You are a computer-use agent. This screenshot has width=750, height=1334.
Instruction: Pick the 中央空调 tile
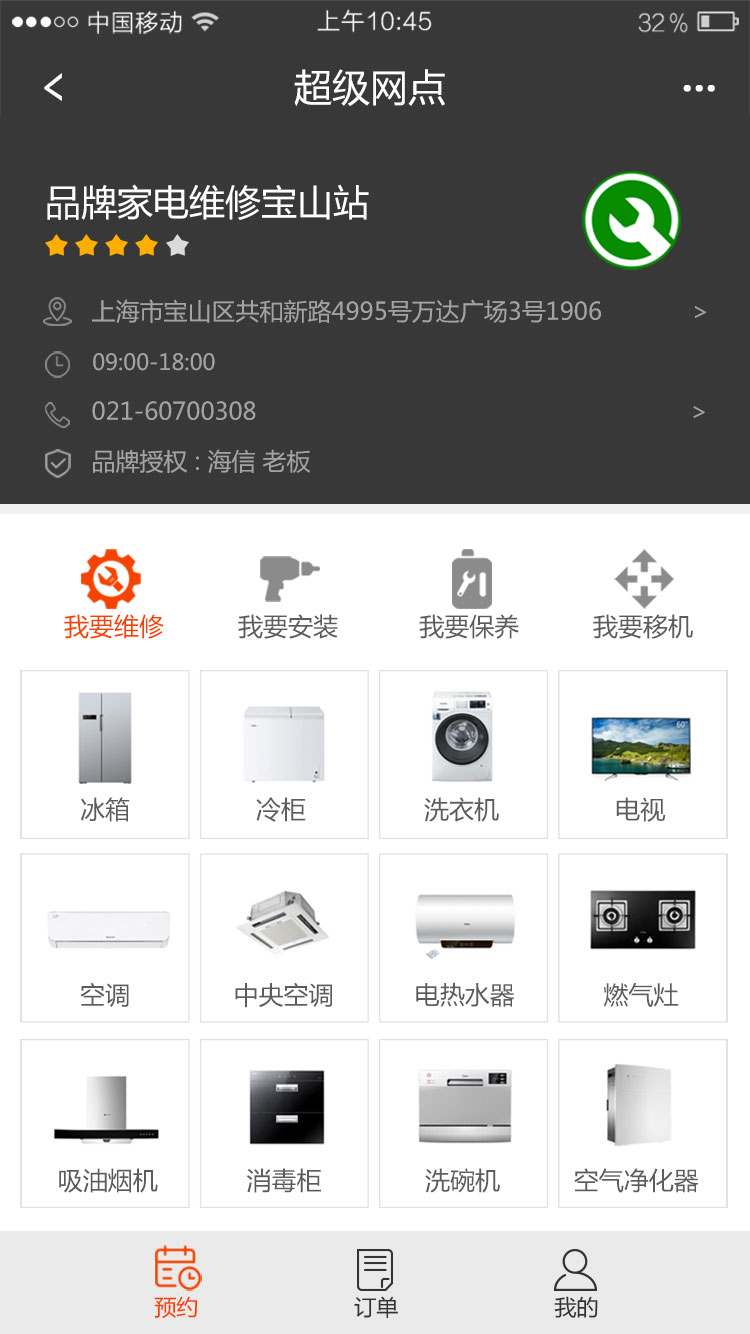point(284,938)
